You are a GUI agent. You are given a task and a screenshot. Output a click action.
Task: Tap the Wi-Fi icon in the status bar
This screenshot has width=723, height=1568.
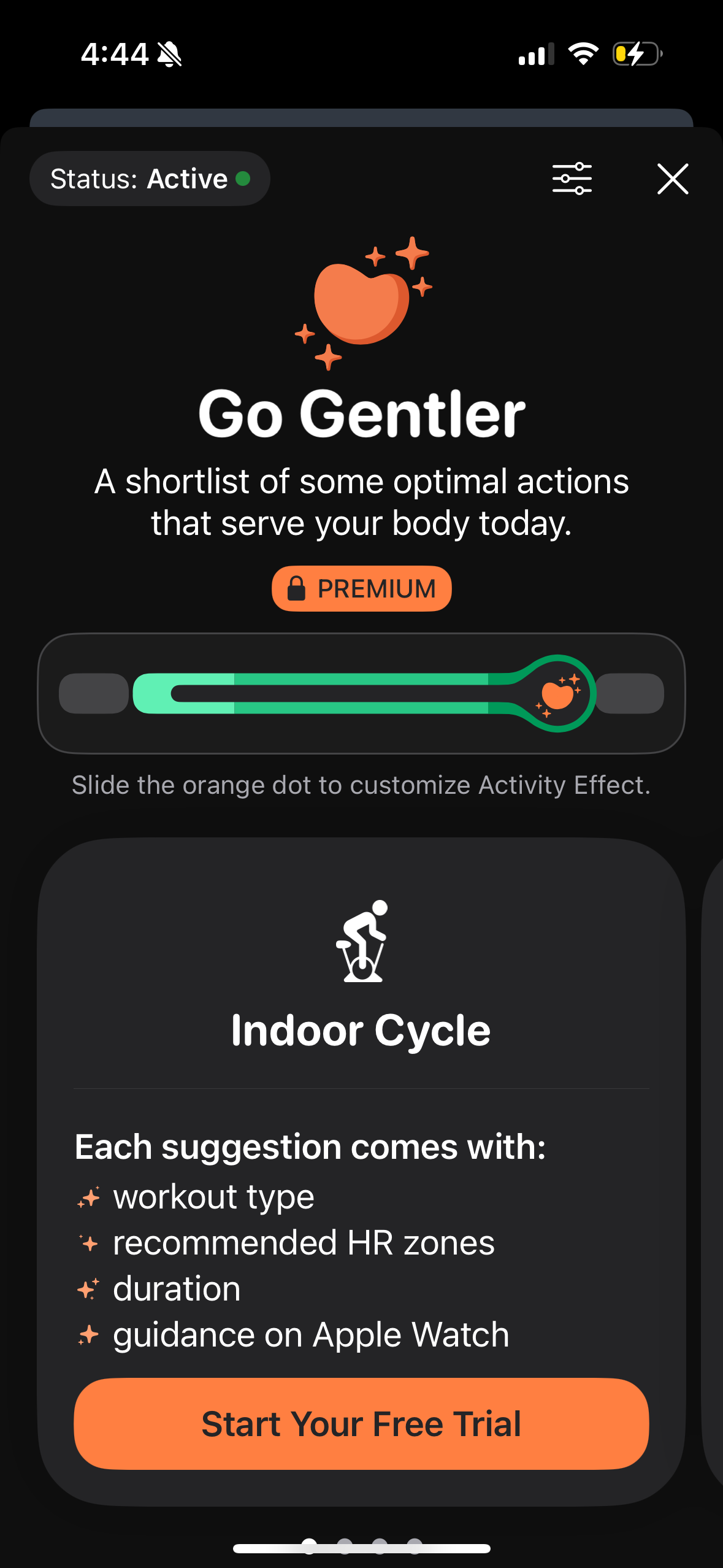584,54
